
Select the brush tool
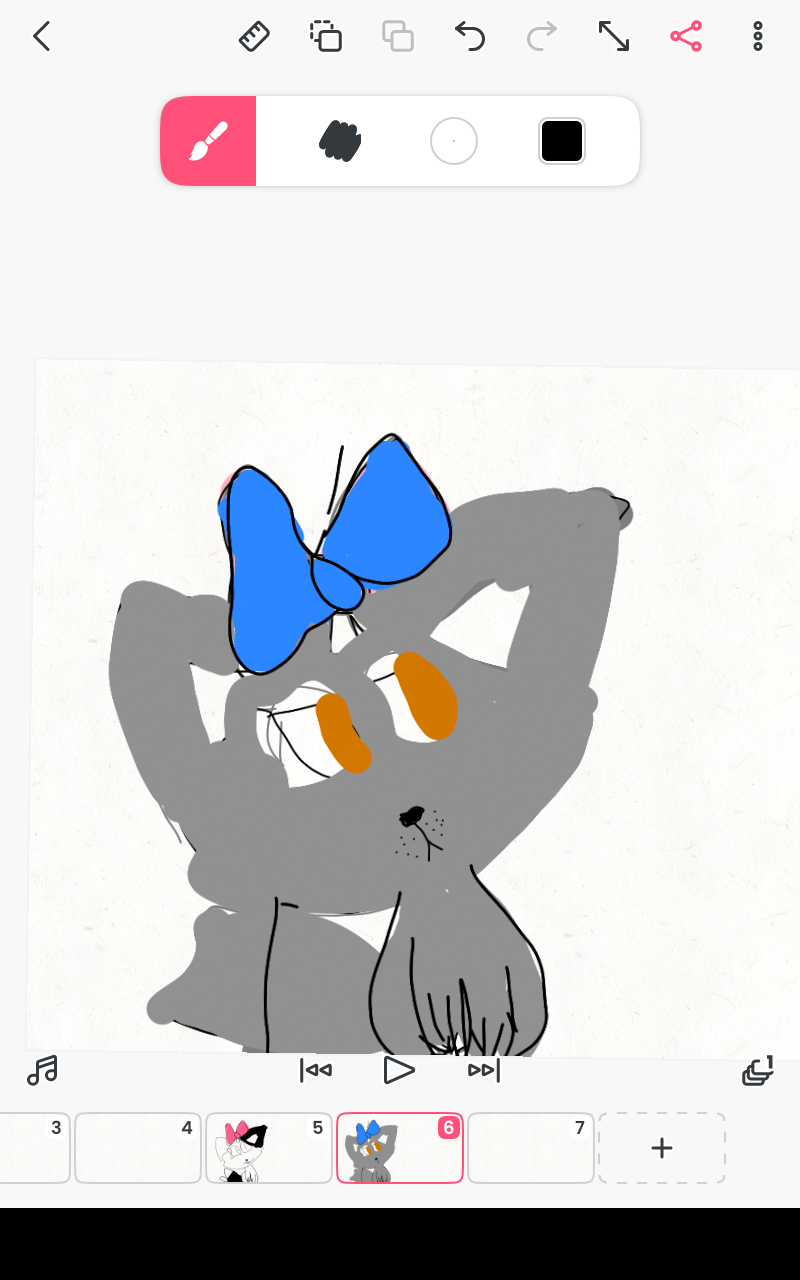209,141
